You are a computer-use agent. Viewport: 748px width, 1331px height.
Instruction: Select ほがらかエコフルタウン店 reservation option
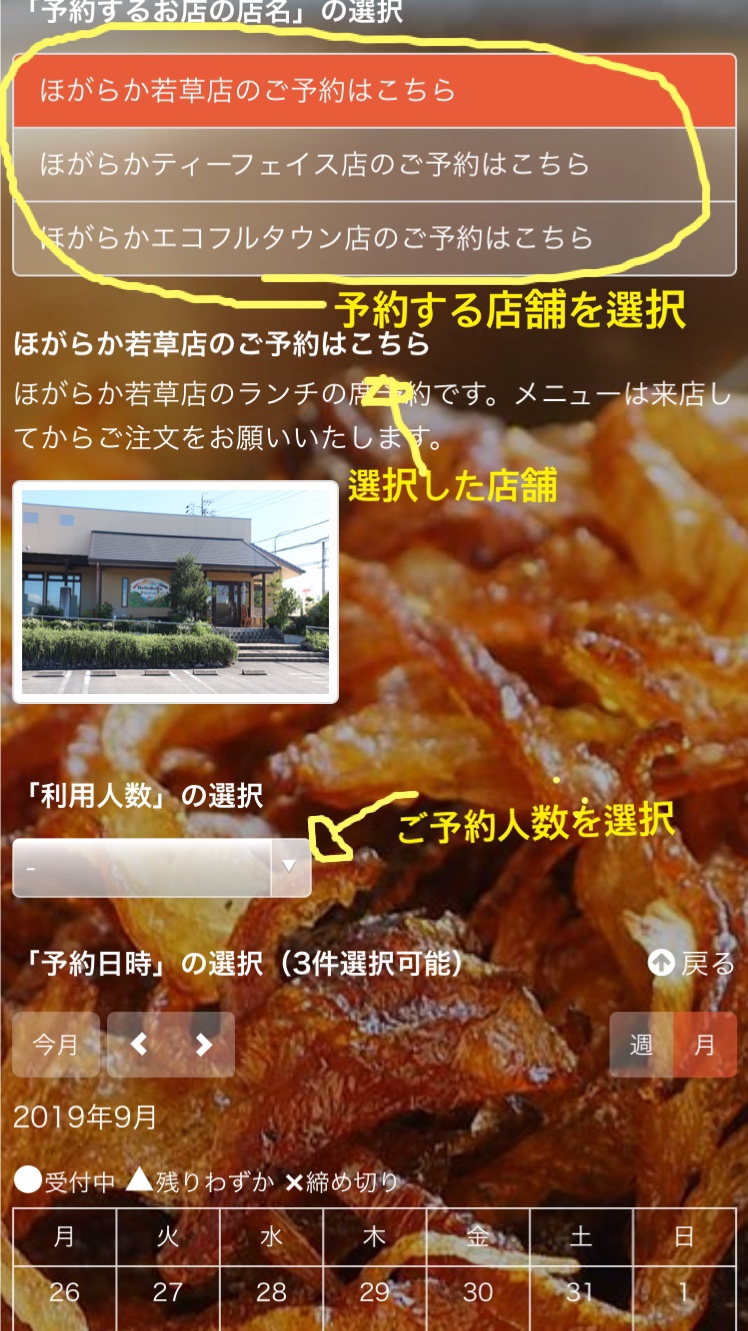click(x=374, y=238)
